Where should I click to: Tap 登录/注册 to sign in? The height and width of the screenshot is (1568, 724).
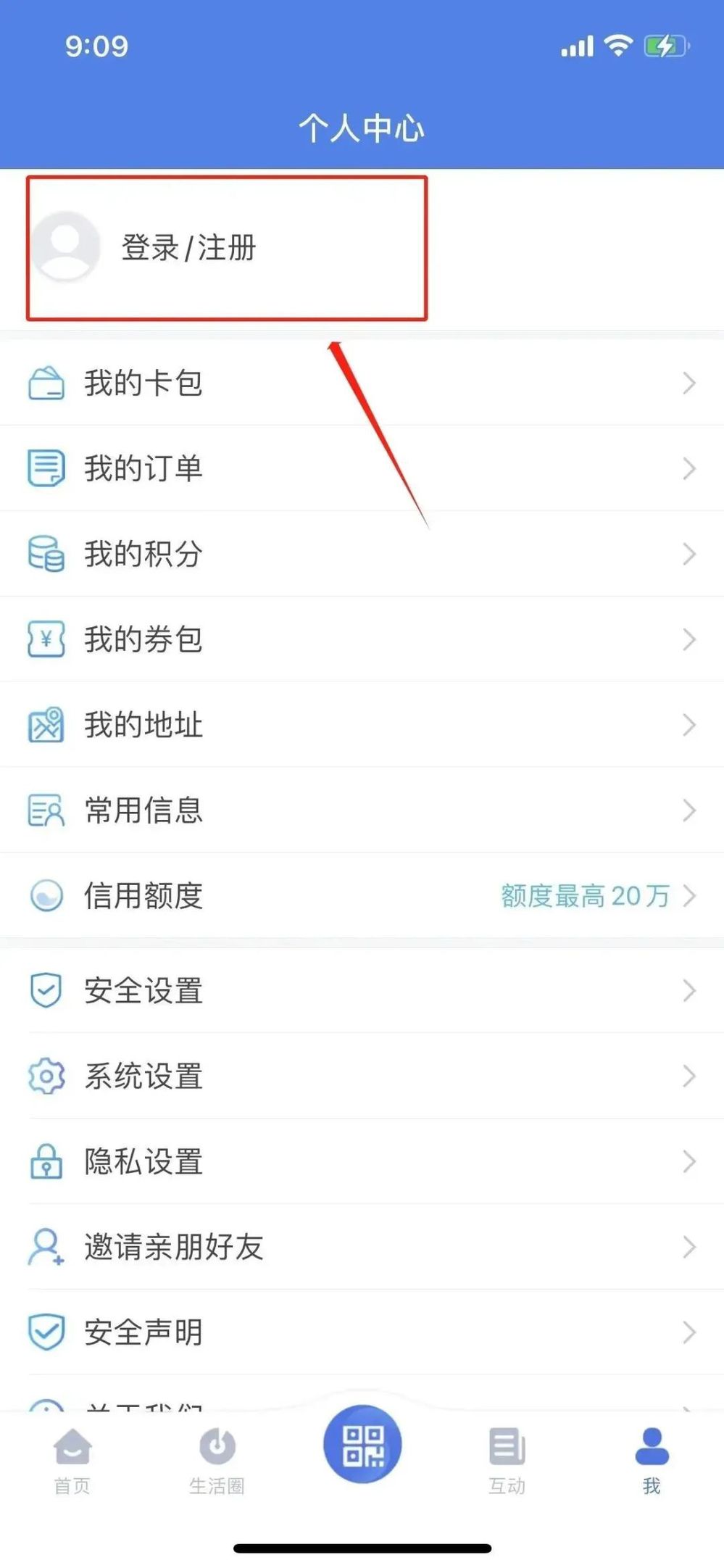(x=188, y=248)
